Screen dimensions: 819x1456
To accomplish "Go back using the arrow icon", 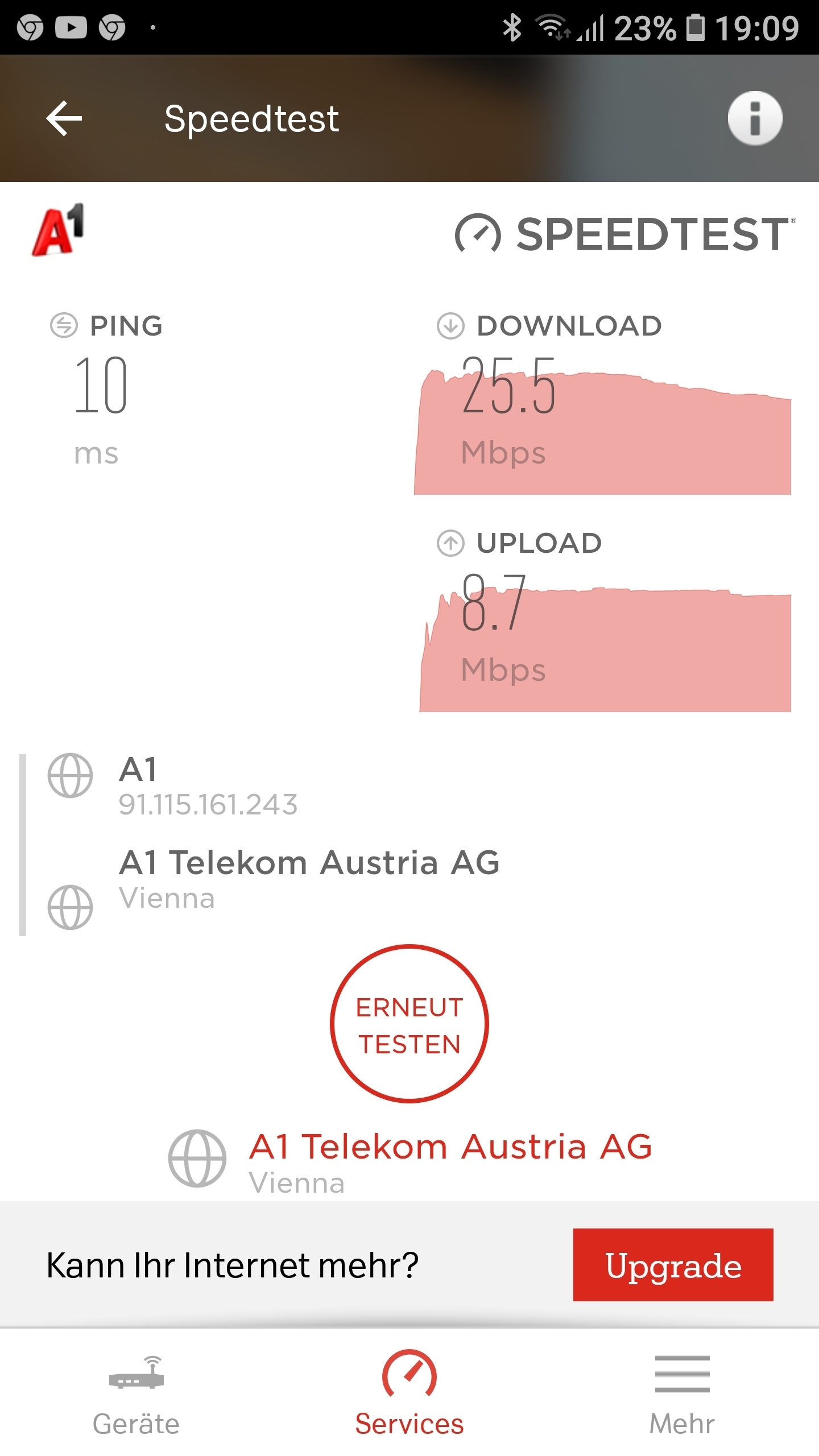I will coord(64,118).
